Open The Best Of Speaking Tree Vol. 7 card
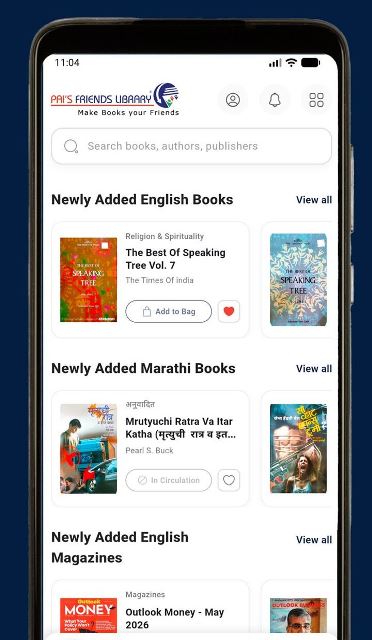Screen dimensions: 372x640 [150, 280]
